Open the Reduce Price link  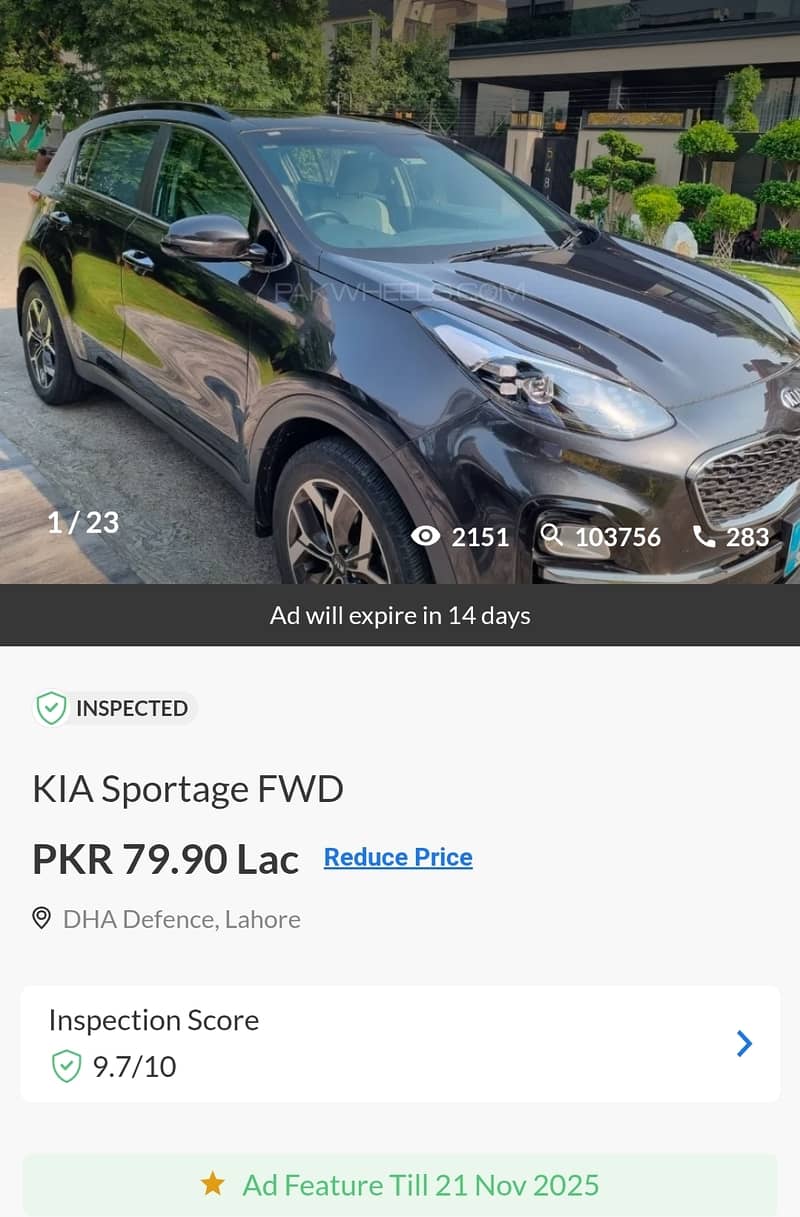pyautogui.click(x=398, y=856)
